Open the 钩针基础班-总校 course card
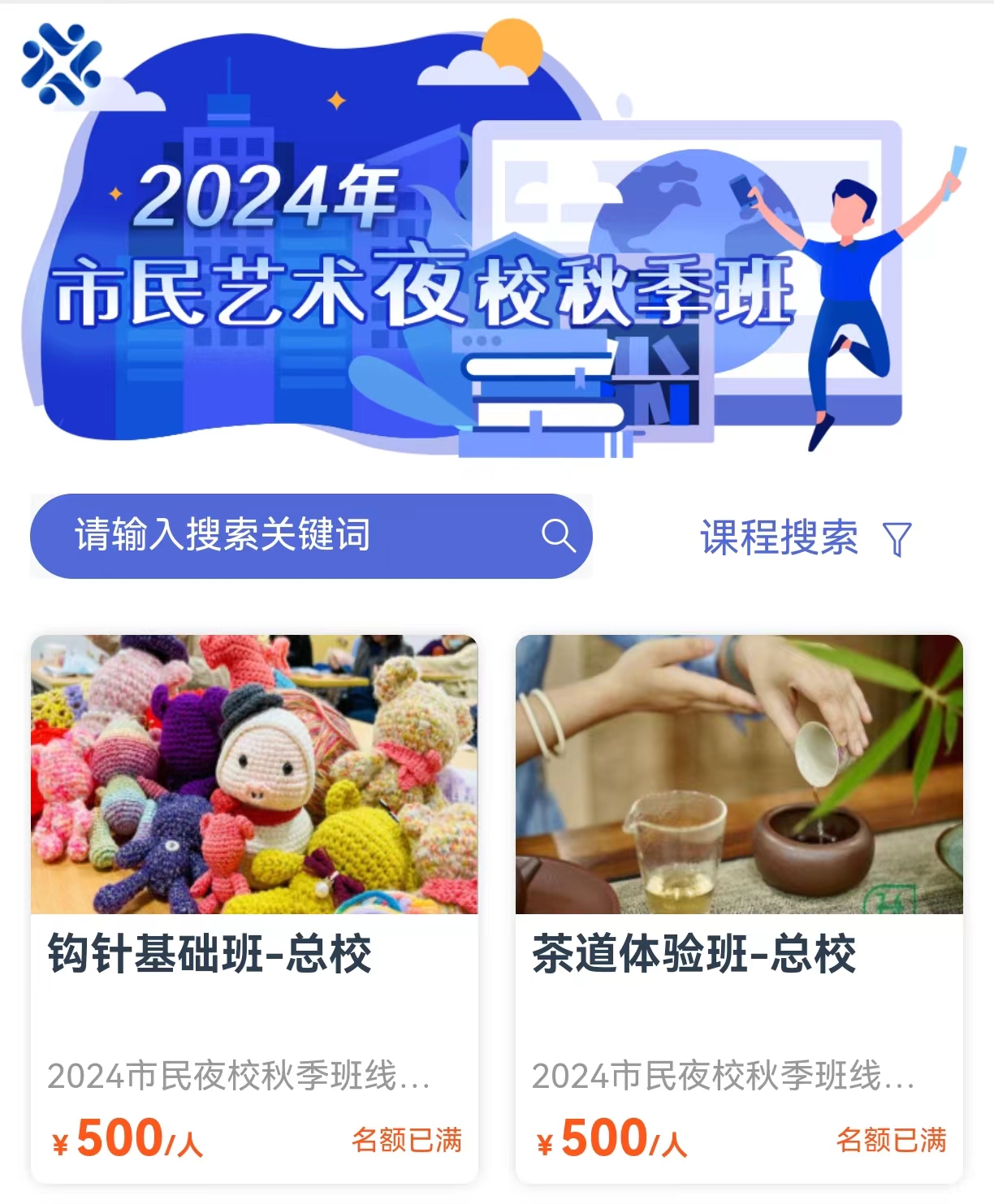The image size is (994, 1204). point(254,908)
